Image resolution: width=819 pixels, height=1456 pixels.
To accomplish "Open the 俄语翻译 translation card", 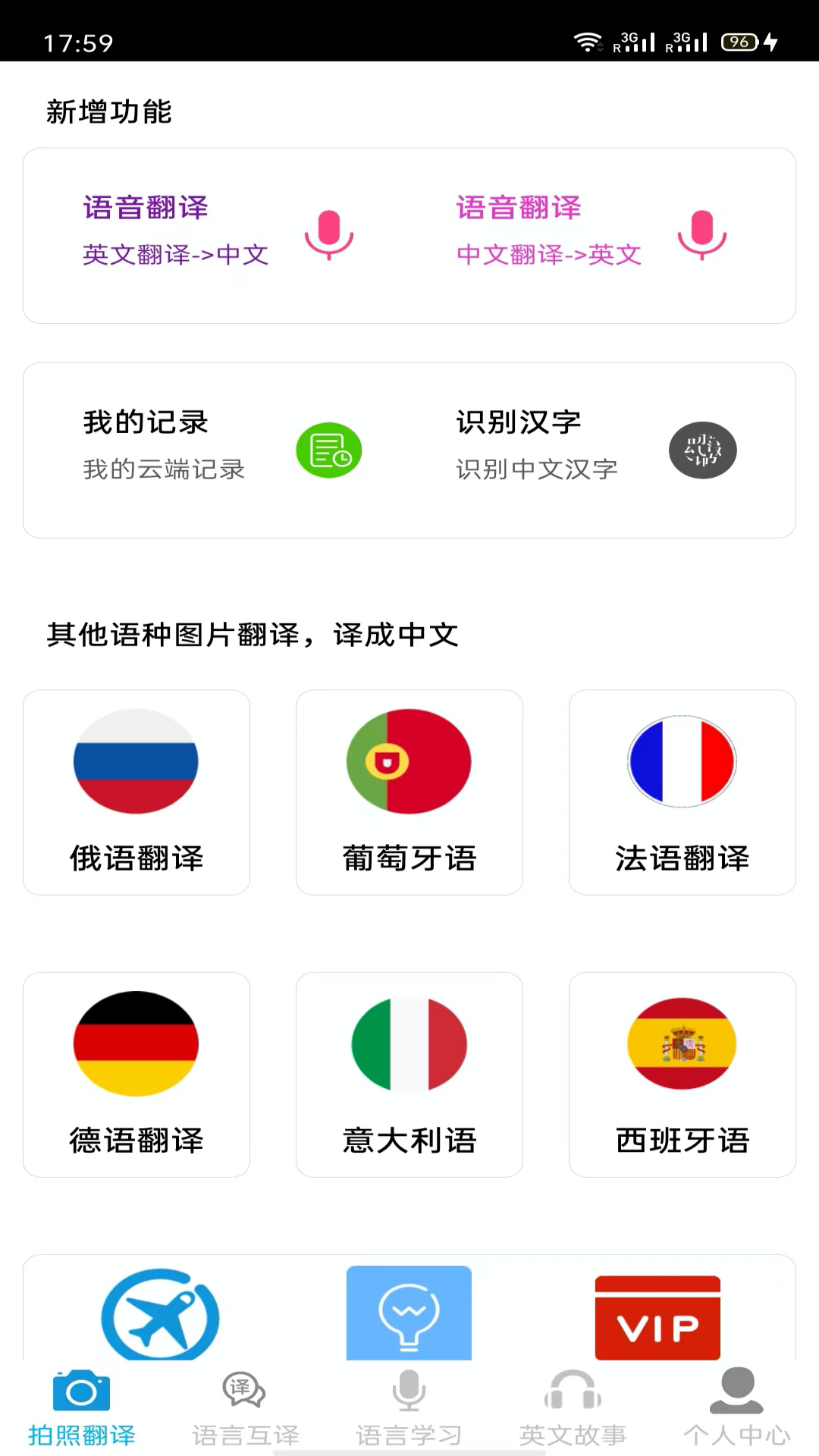I will click(136, 792).
